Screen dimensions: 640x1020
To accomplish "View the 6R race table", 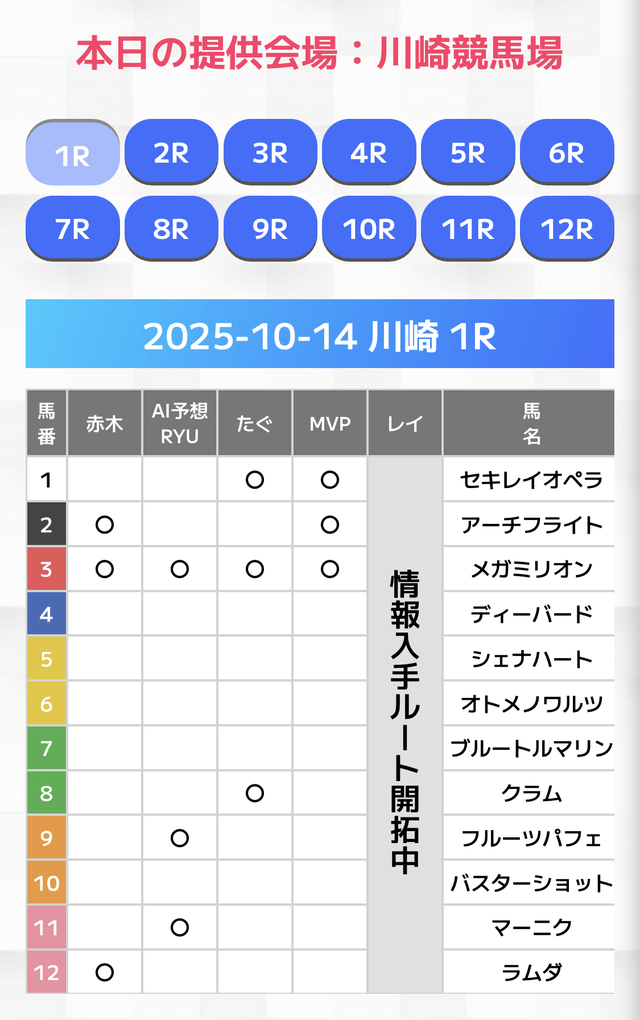I will (x=566, y=152).
